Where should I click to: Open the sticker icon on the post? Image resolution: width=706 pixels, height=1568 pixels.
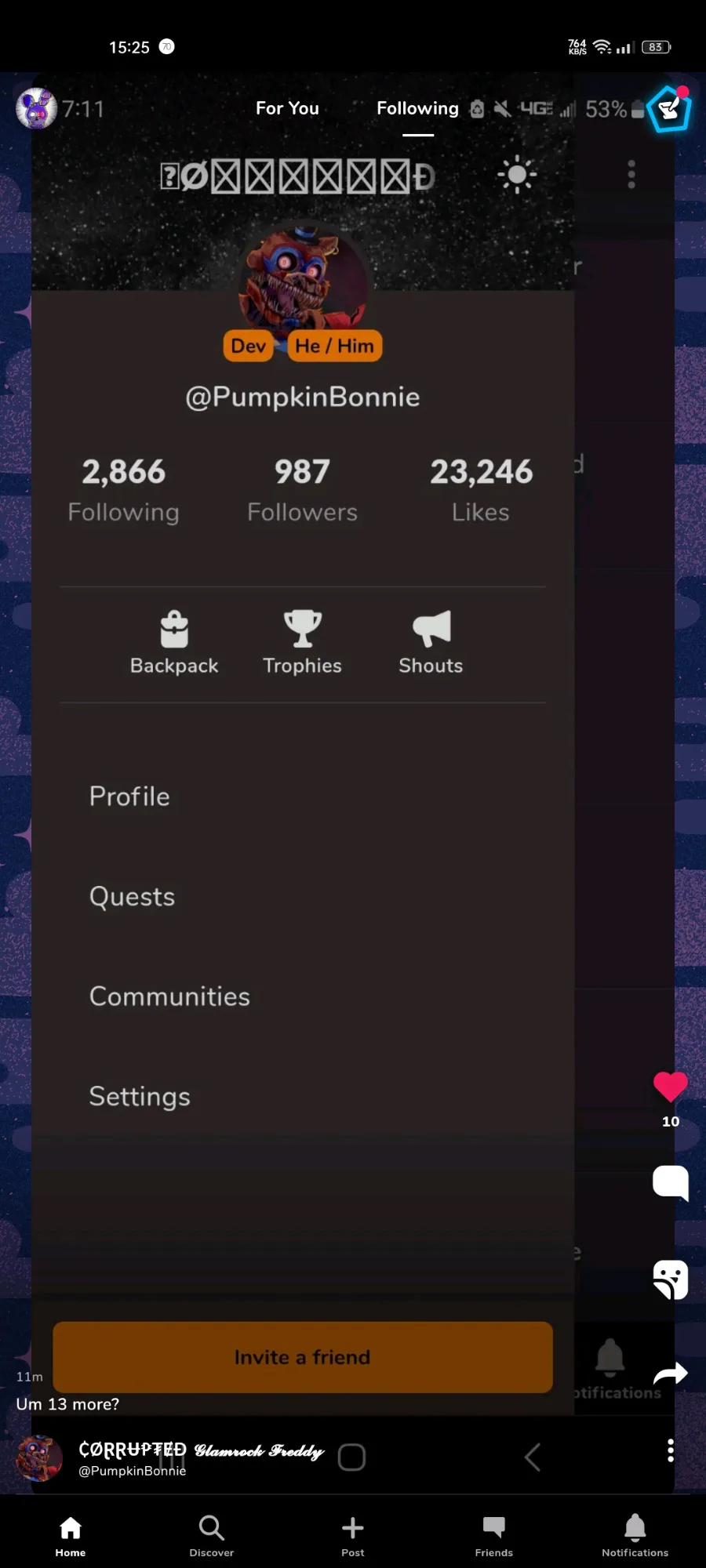pyautogui.click(x=671, y=1279)
